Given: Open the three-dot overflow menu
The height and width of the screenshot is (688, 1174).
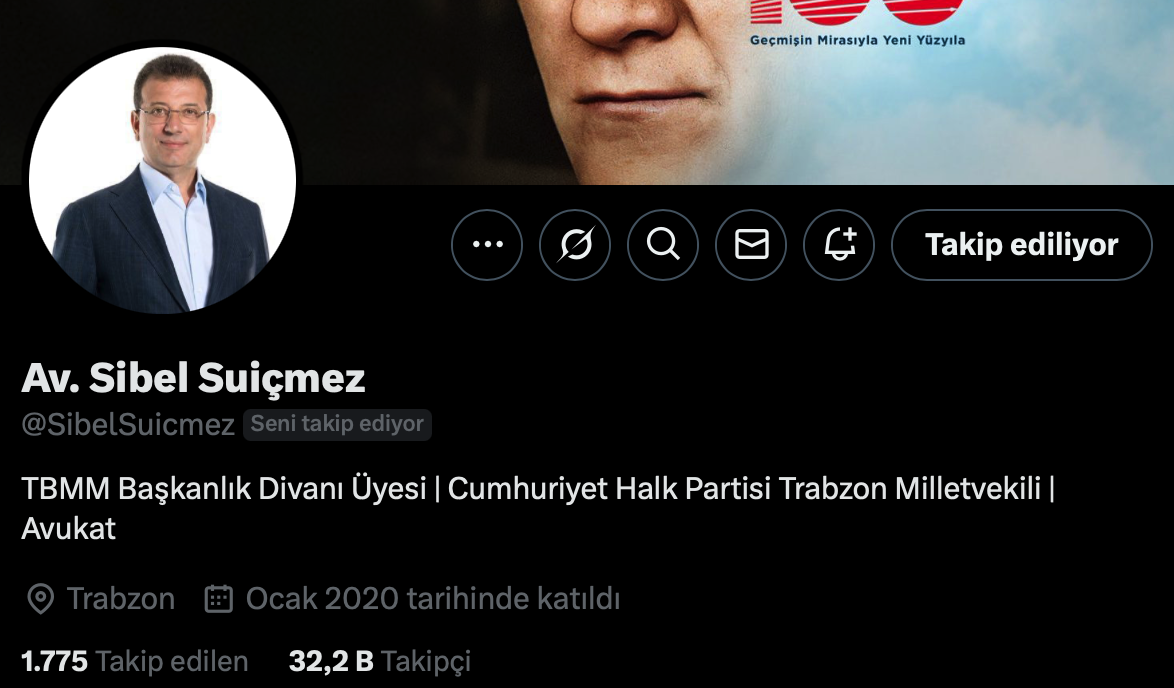Looking at the screenshot, I should 487,244.
